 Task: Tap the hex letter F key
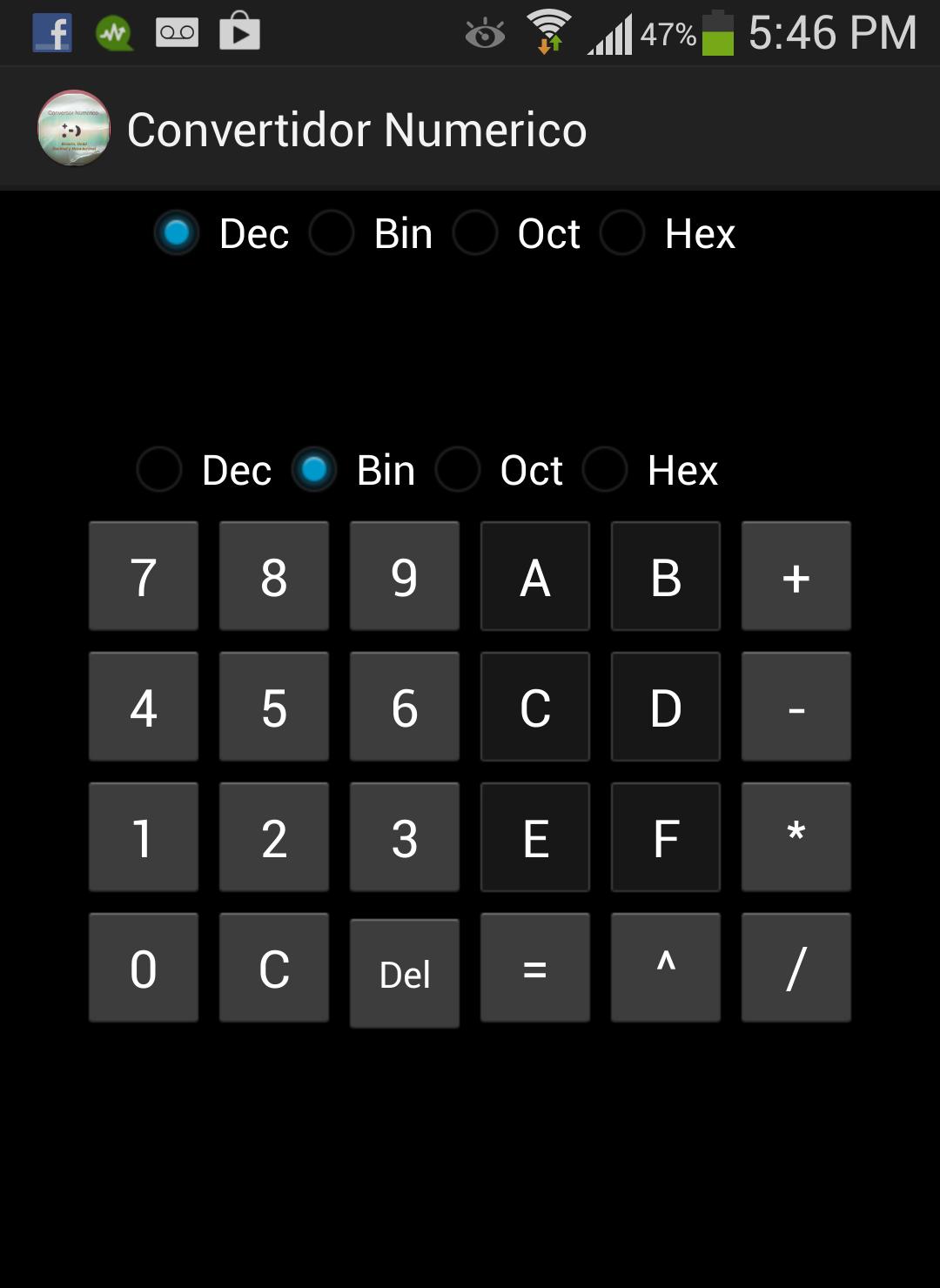[666, 837]
